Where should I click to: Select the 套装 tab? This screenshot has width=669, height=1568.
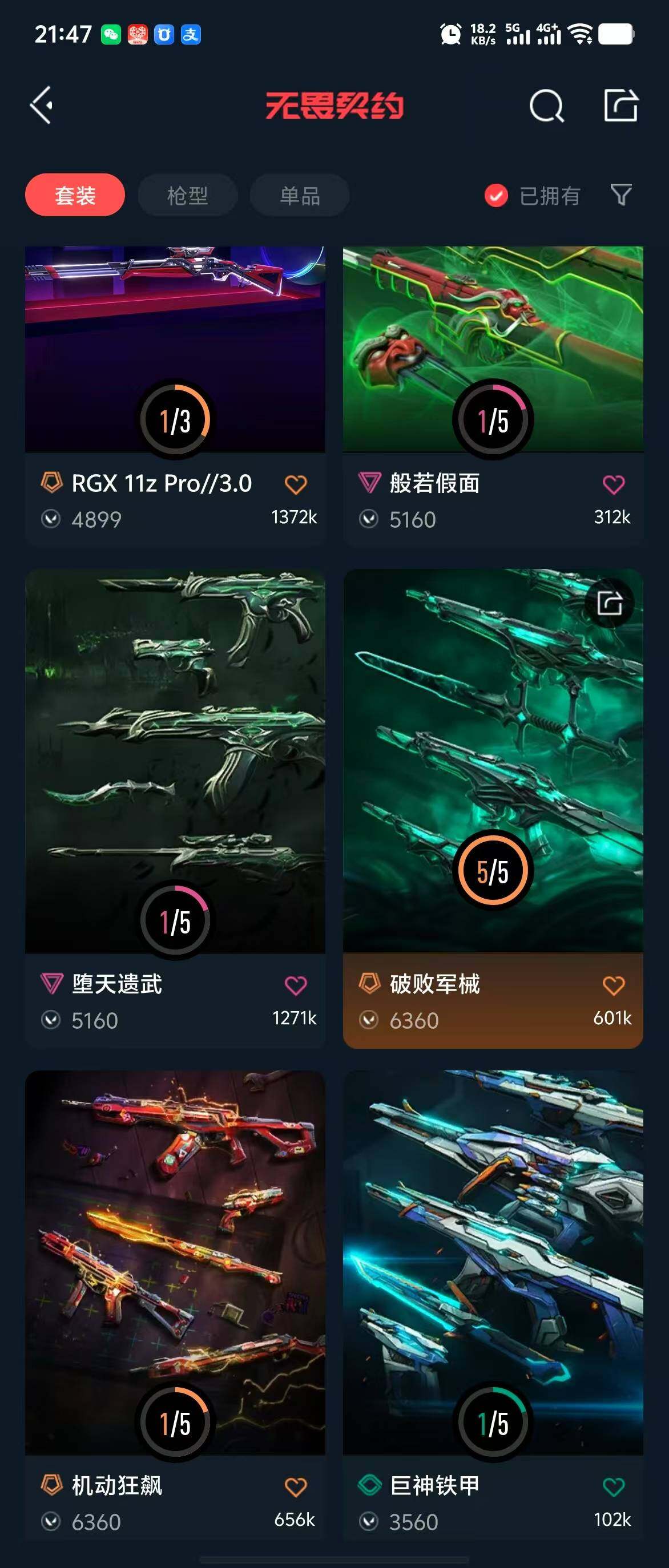point(75,195)
